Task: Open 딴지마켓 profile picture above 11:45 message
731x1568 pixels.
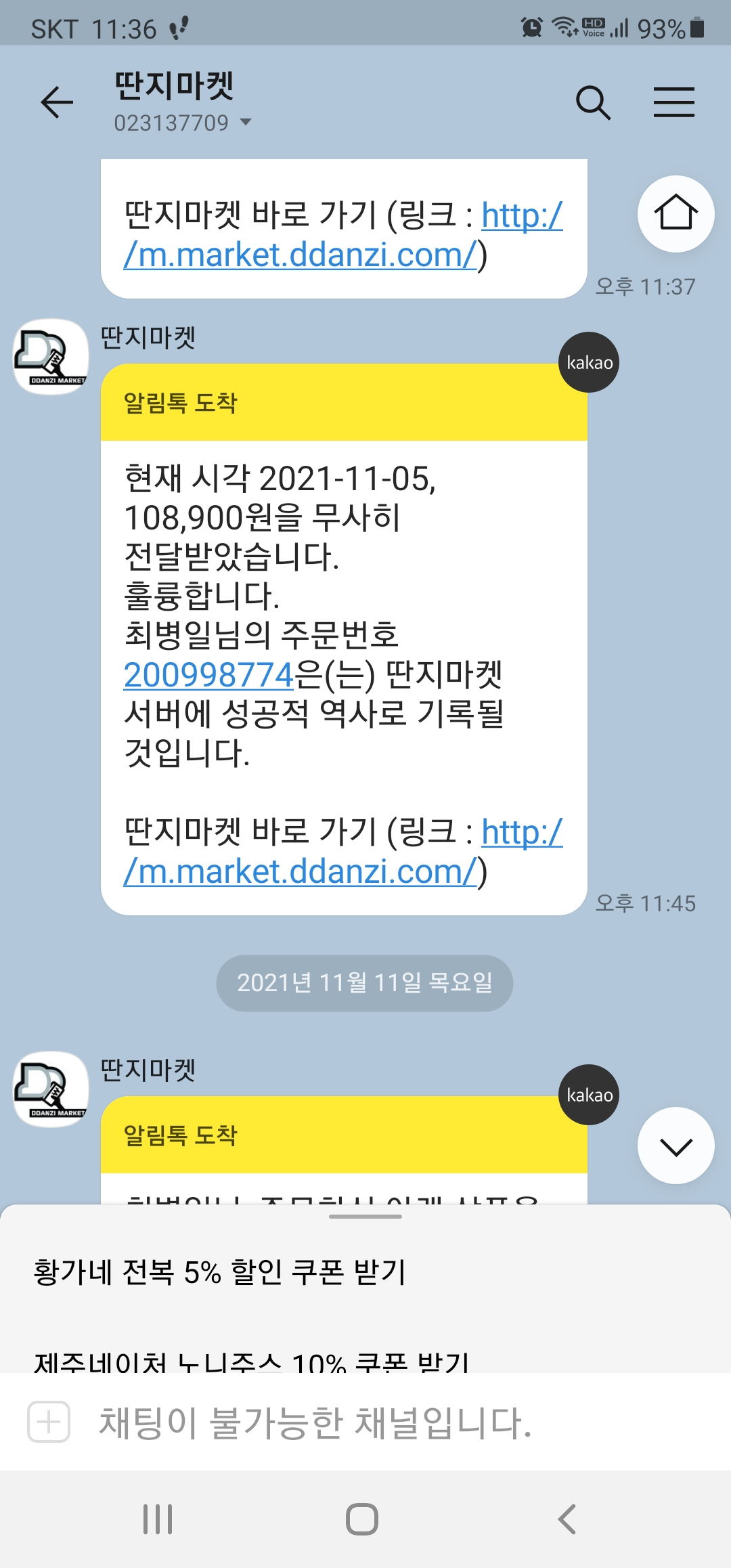Action: tap(51, 357)
